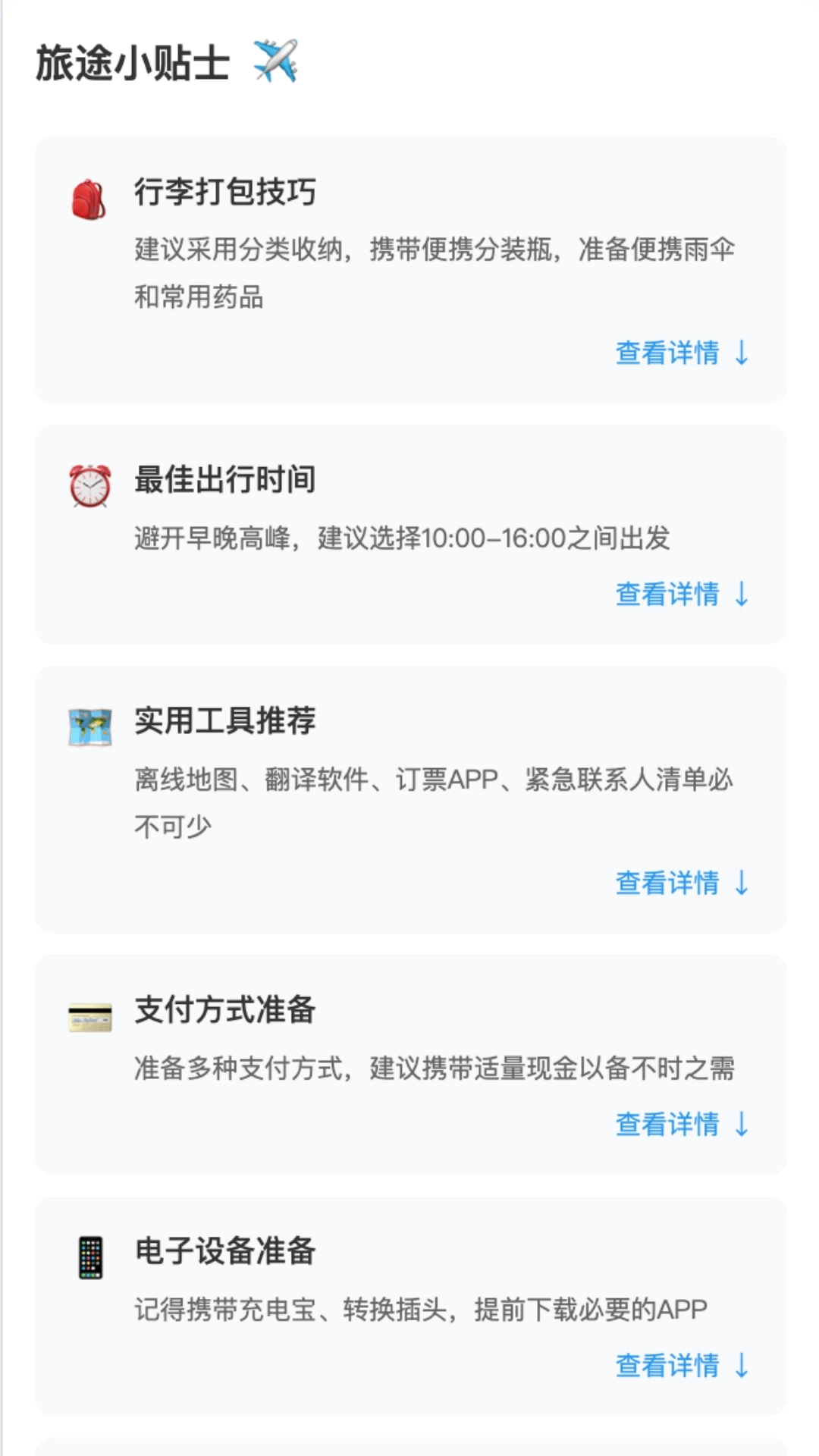Click the backpack icon on 行李打包技巧 card
Viewport: 819px width, 1456px height.
click(x=89, y=199)
